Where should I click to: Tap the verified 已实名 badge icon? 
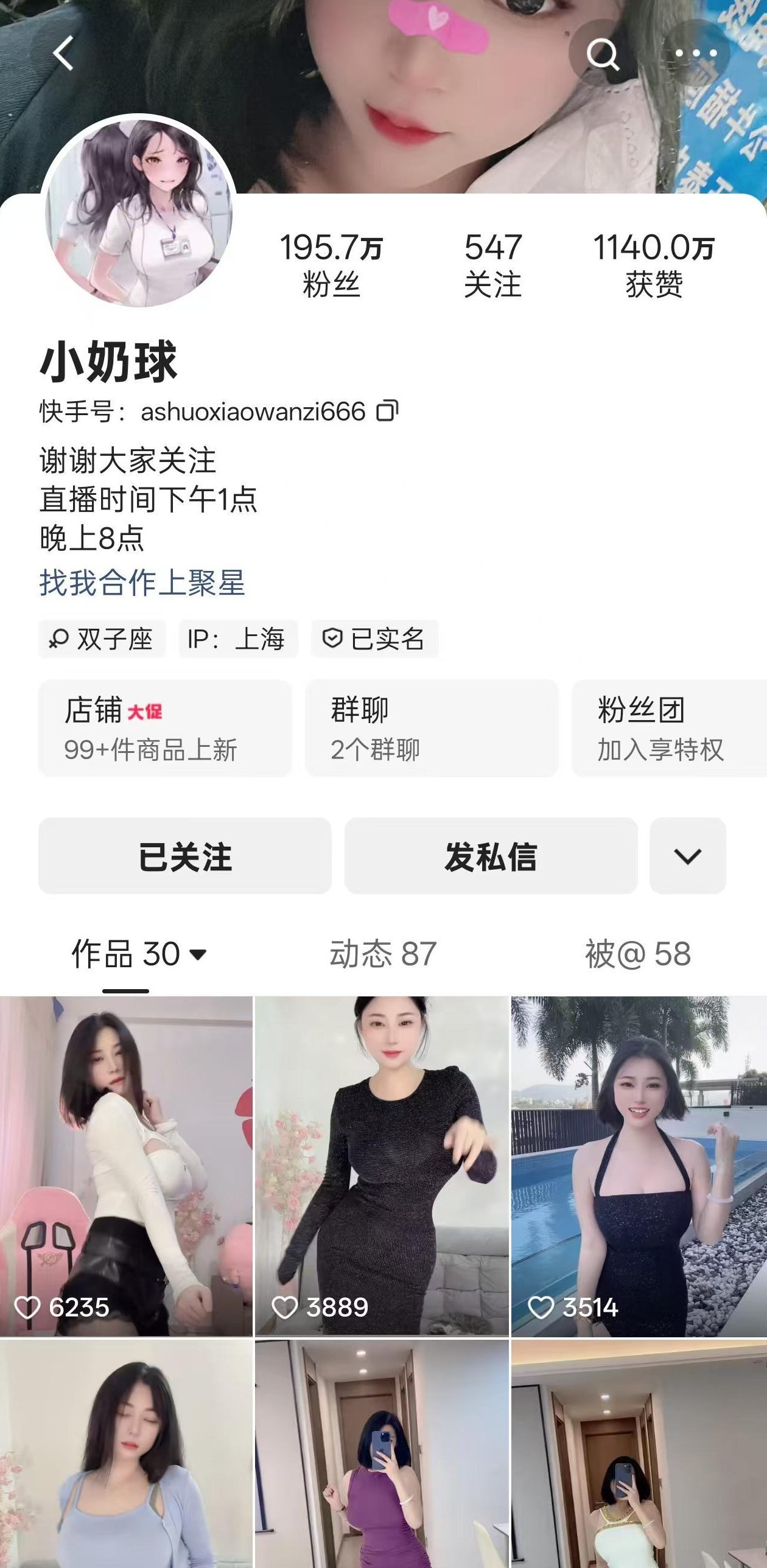pyautogui.click(x=332, y=638)
